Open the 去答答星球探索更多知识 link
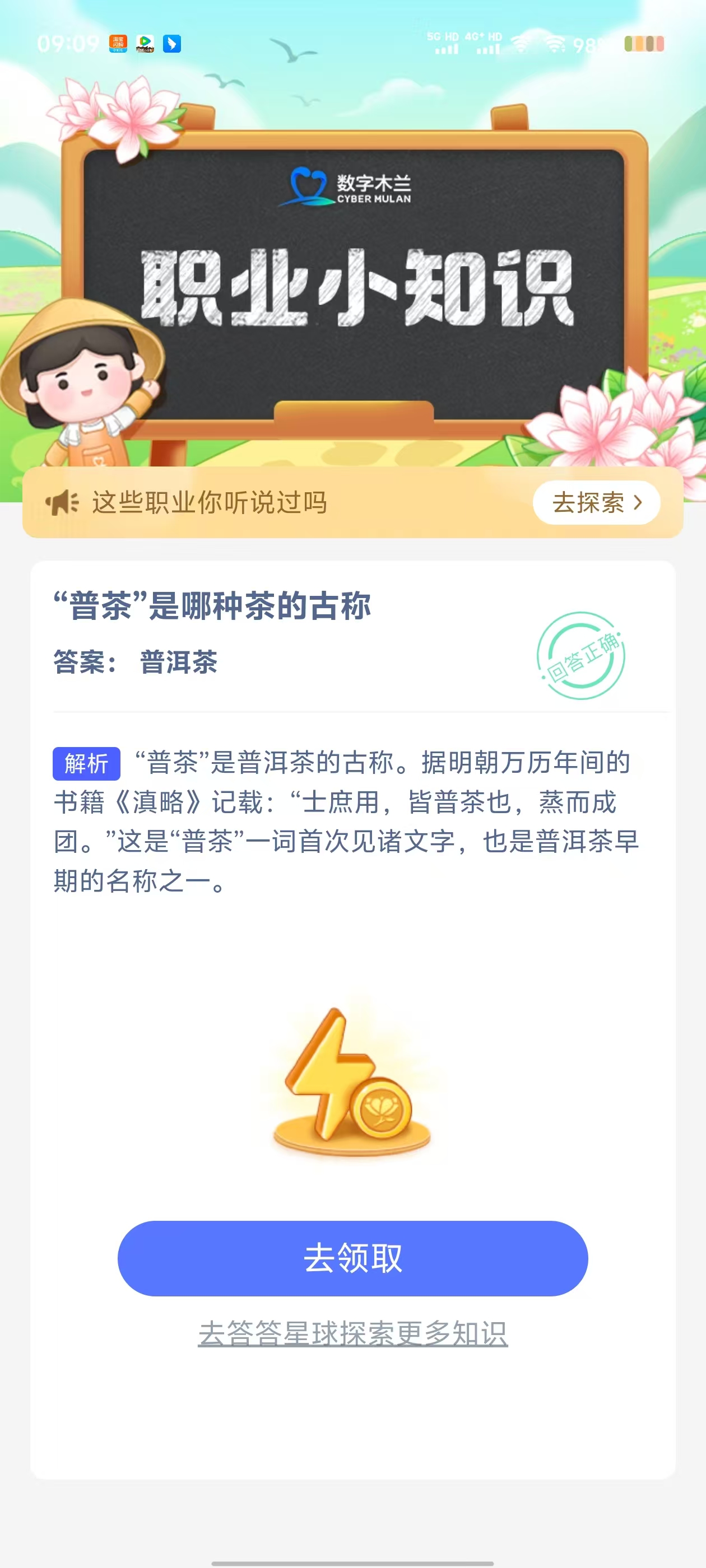This screenshot has height=1568, width=706. pyautogui.click(x=352, y=1334)
